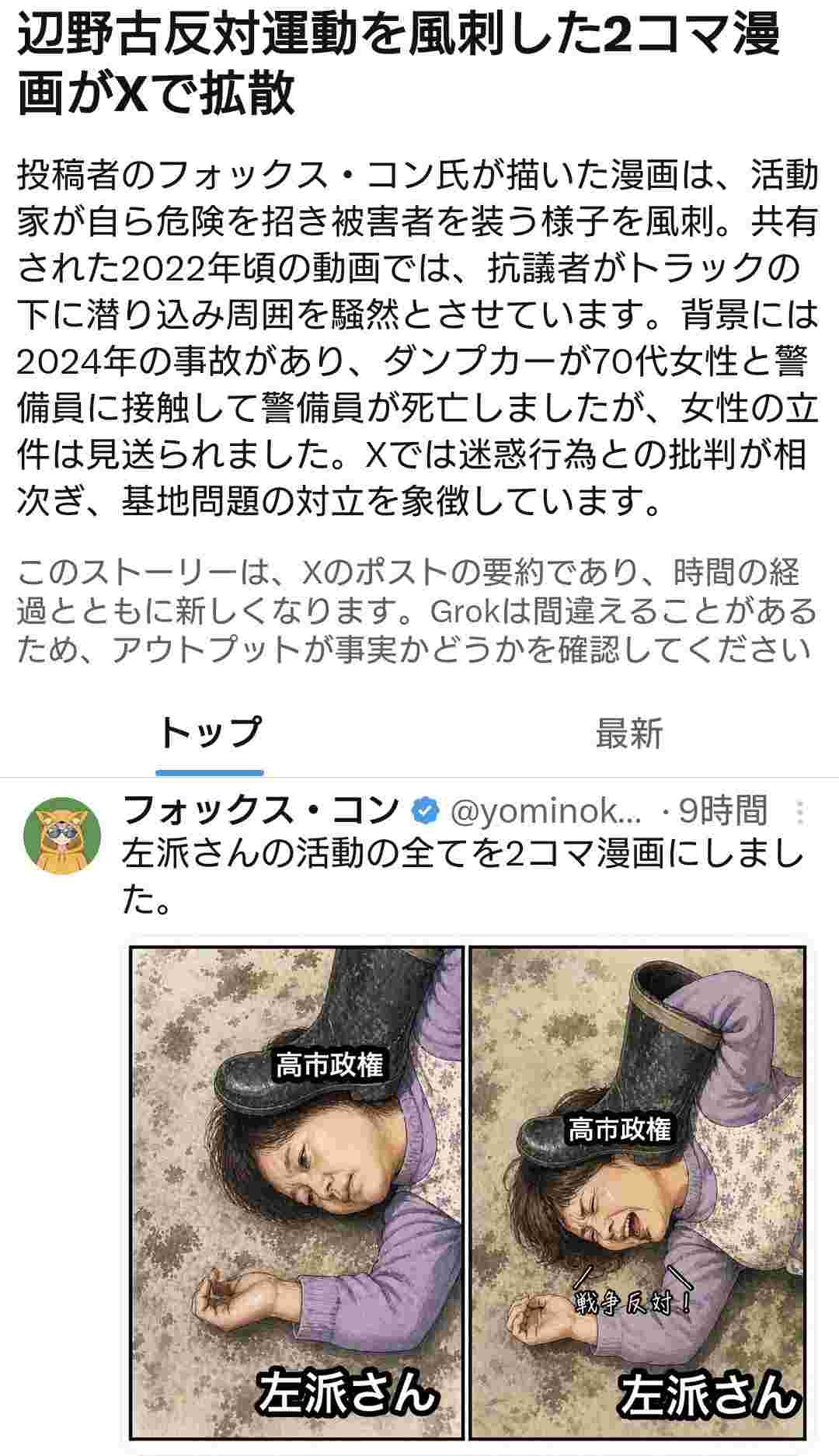This screenshot has height=1456, width=839.
Task: Open the 2コマ漫画 image in the post
Action: 468,1189
